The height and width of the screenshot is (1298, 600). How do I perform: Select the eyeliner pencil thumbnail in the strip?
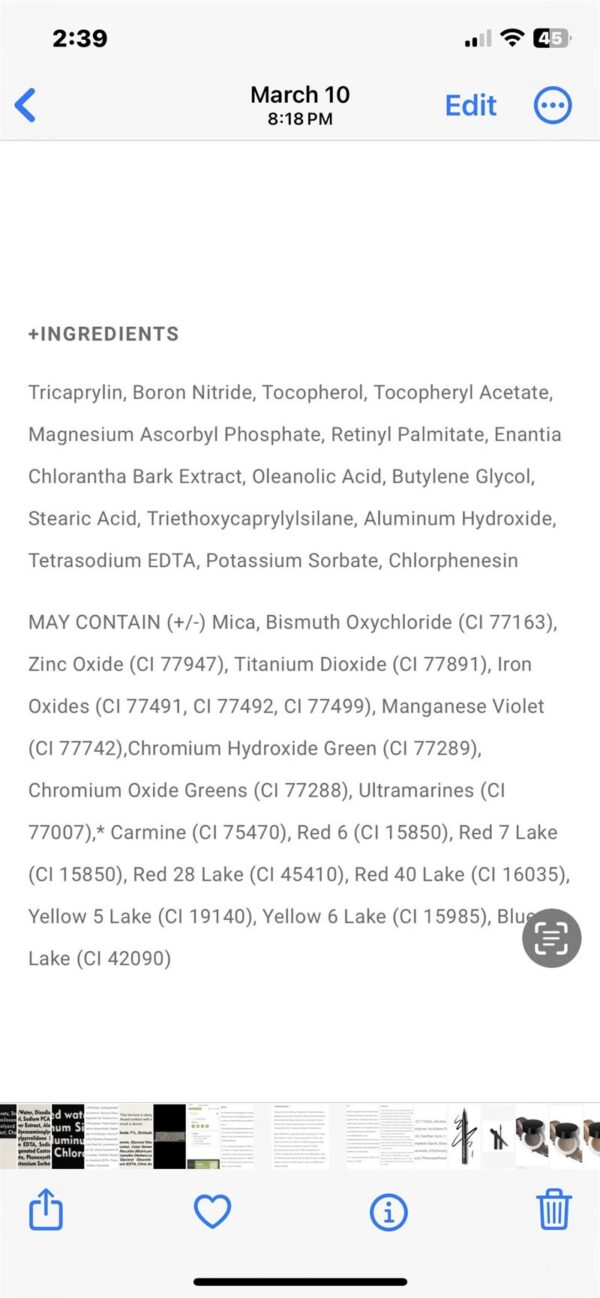(465, 1137)
